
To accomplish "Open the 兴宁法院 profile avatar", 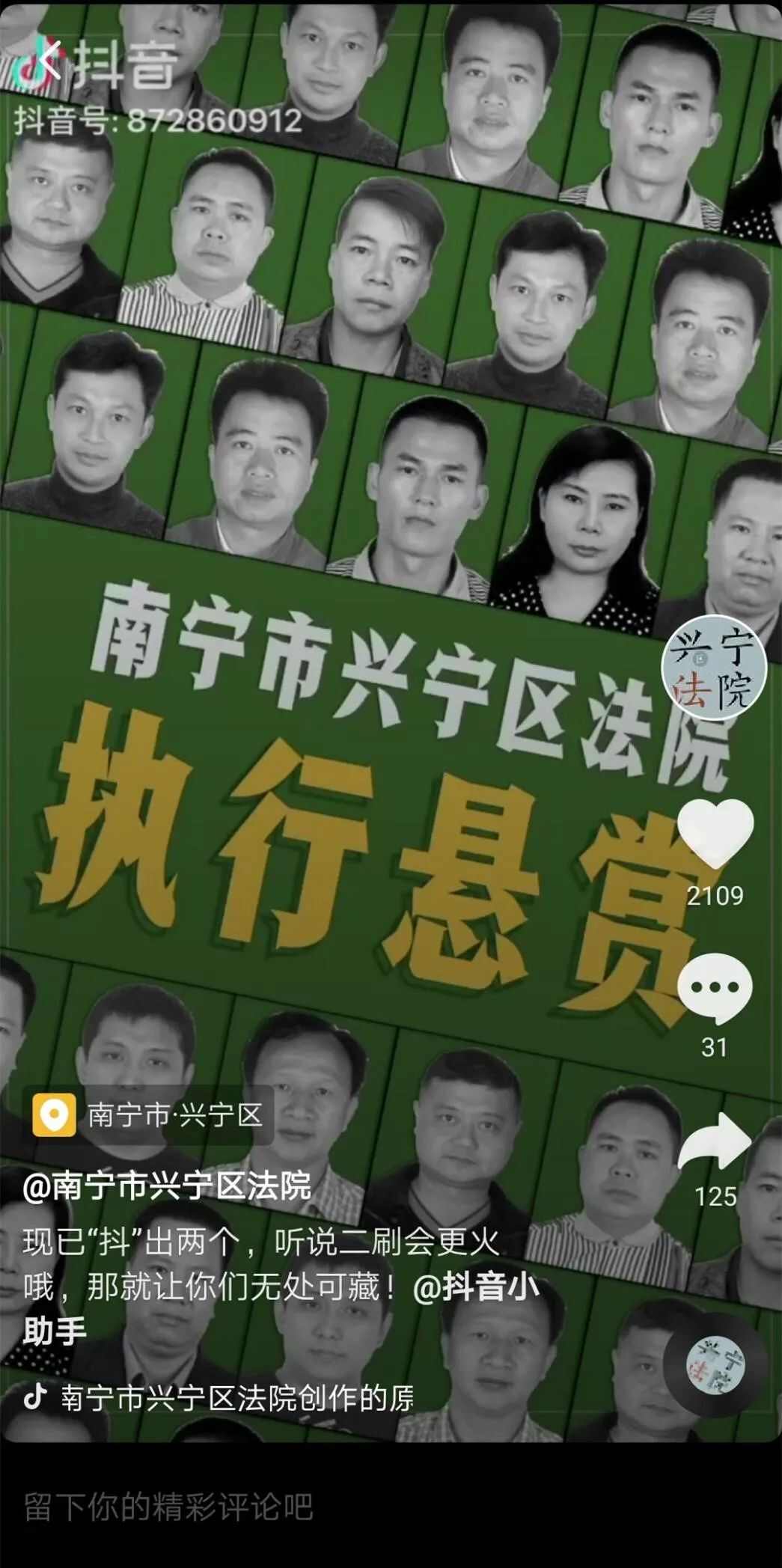I will pyautogui.click(x=714, y=667).
